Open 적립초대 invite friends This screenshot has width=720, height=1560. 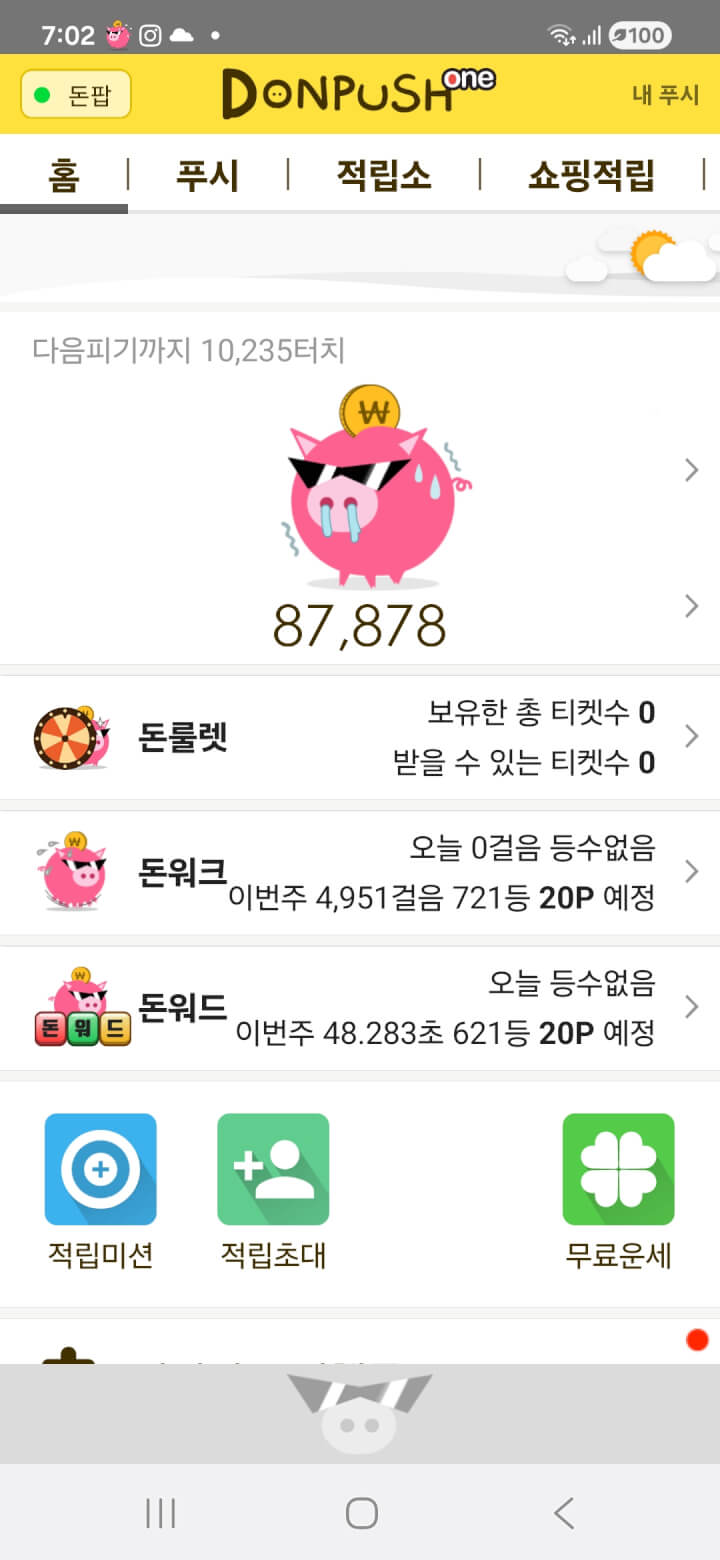[x=273, y=1192]
